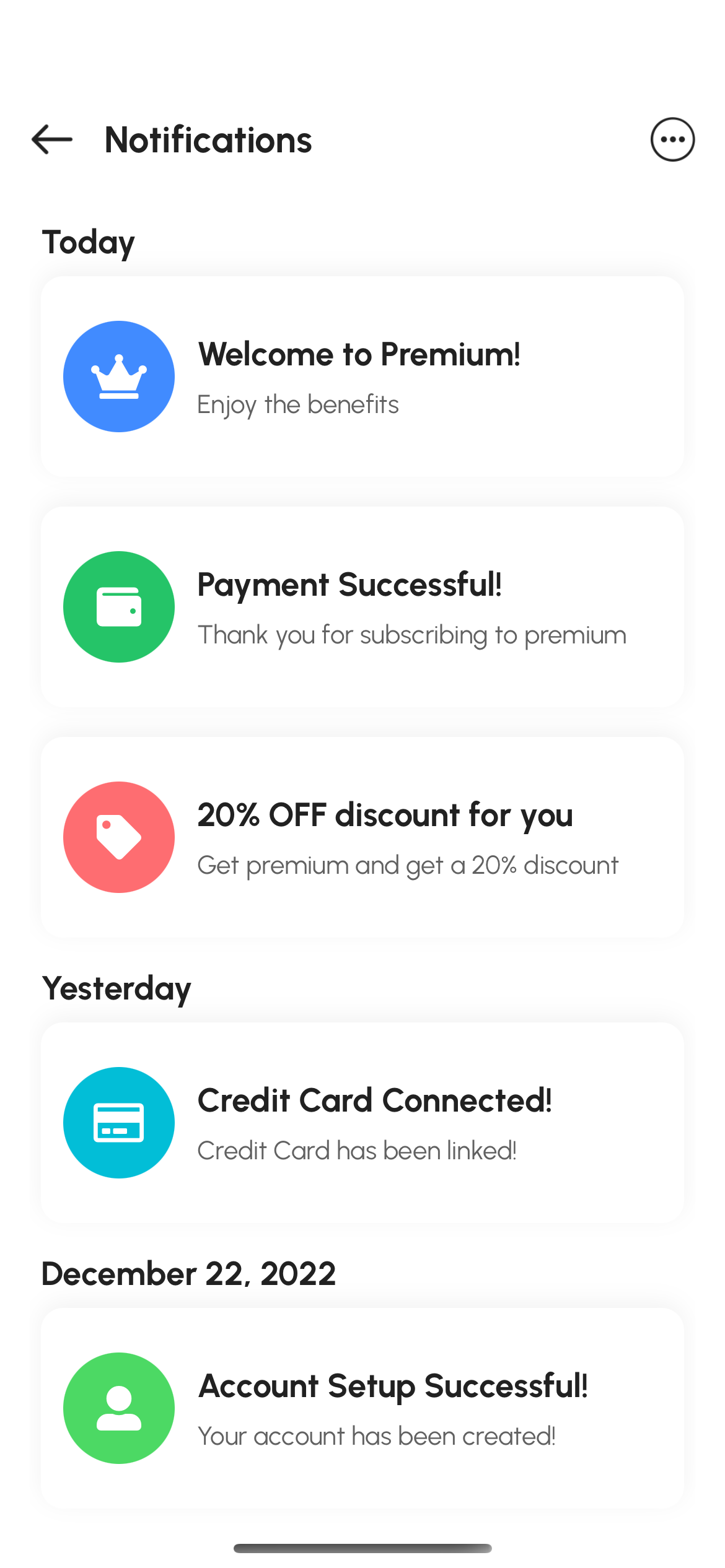Open the more options menu
725x1568 pixels.
click(672, 139)
